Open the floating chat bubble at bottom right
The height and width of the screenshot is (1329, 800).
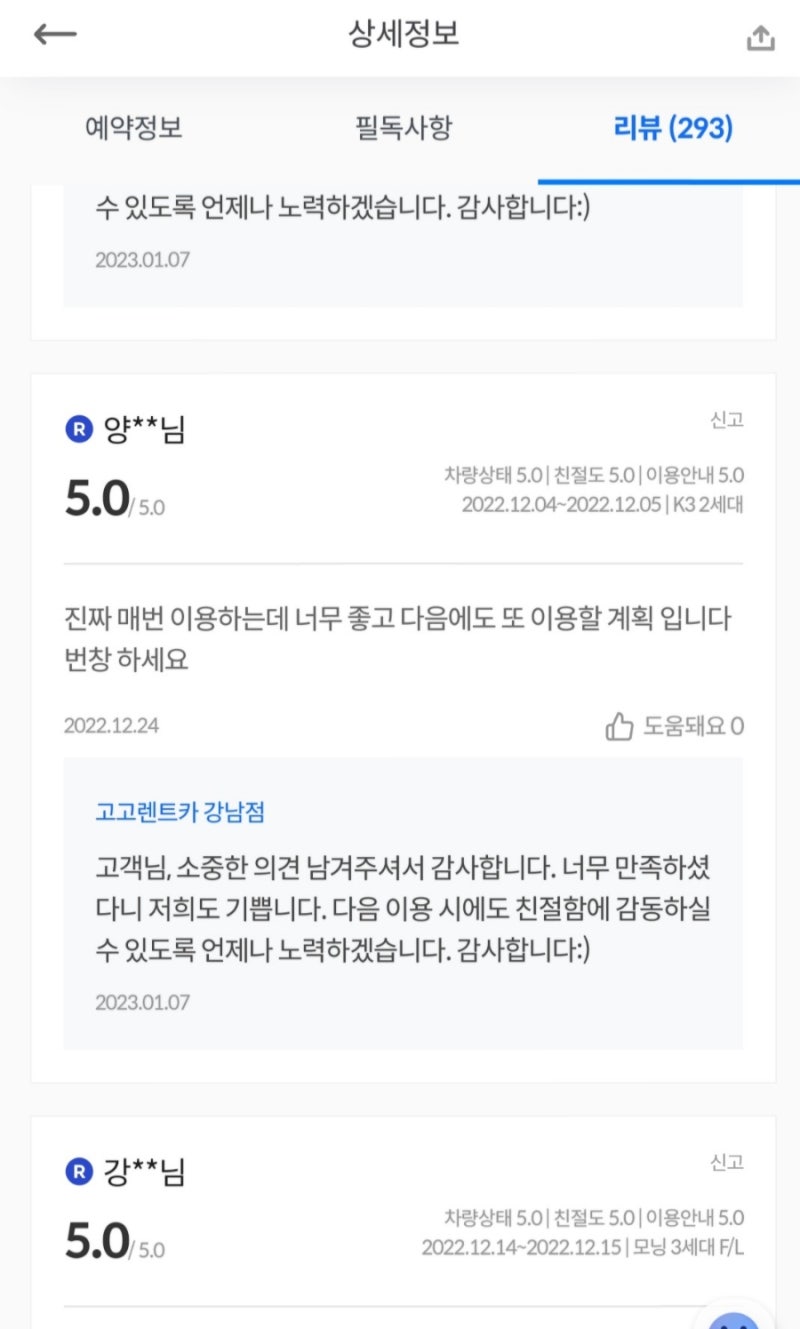click(735, 1318)
